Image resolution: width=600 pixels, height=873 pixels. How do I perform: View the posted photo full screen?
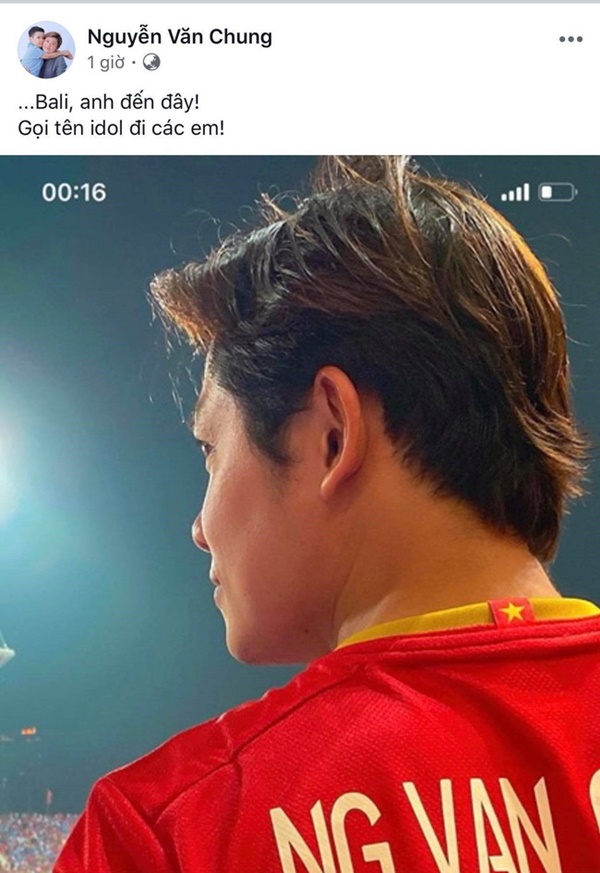click(x=300, y=513)
